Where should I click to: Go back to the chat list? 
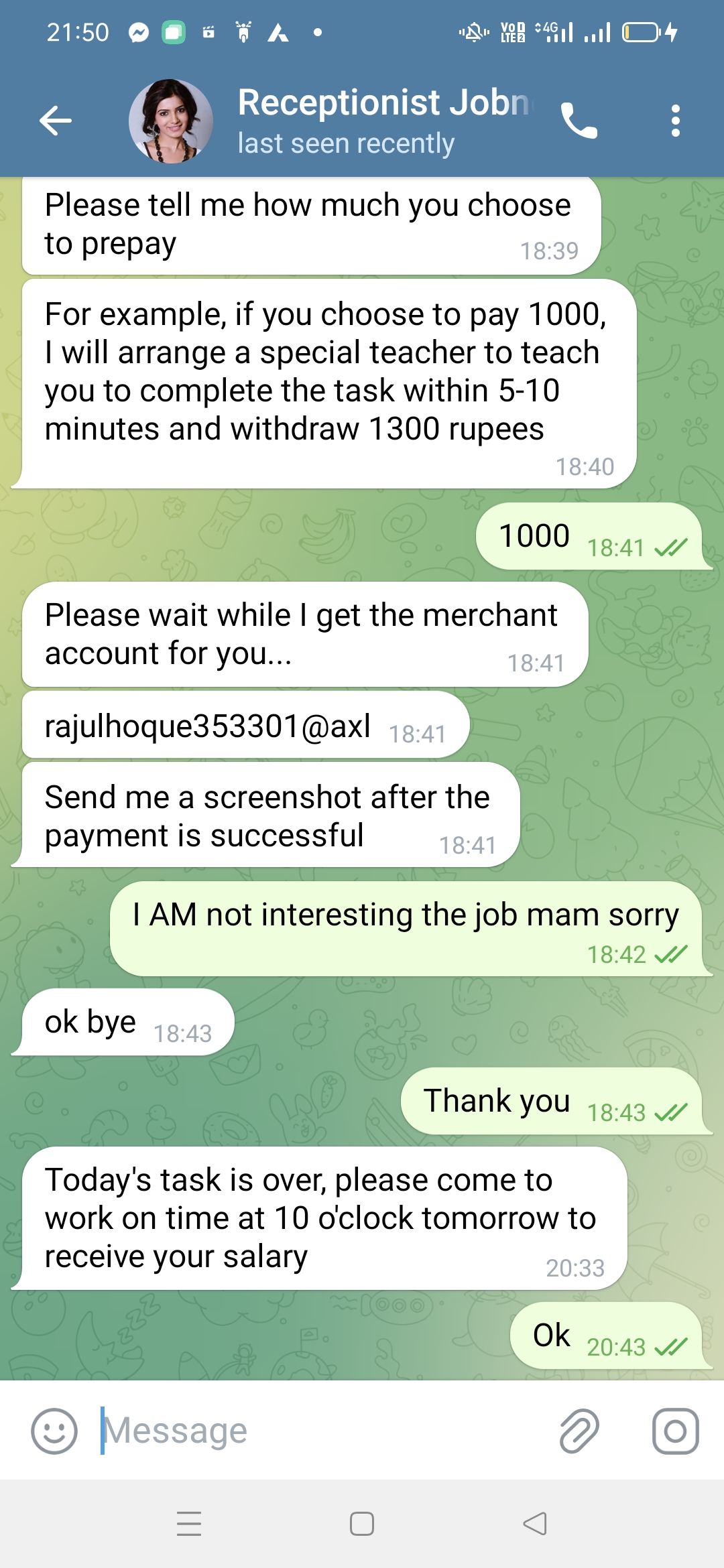[x=55, y=121]
